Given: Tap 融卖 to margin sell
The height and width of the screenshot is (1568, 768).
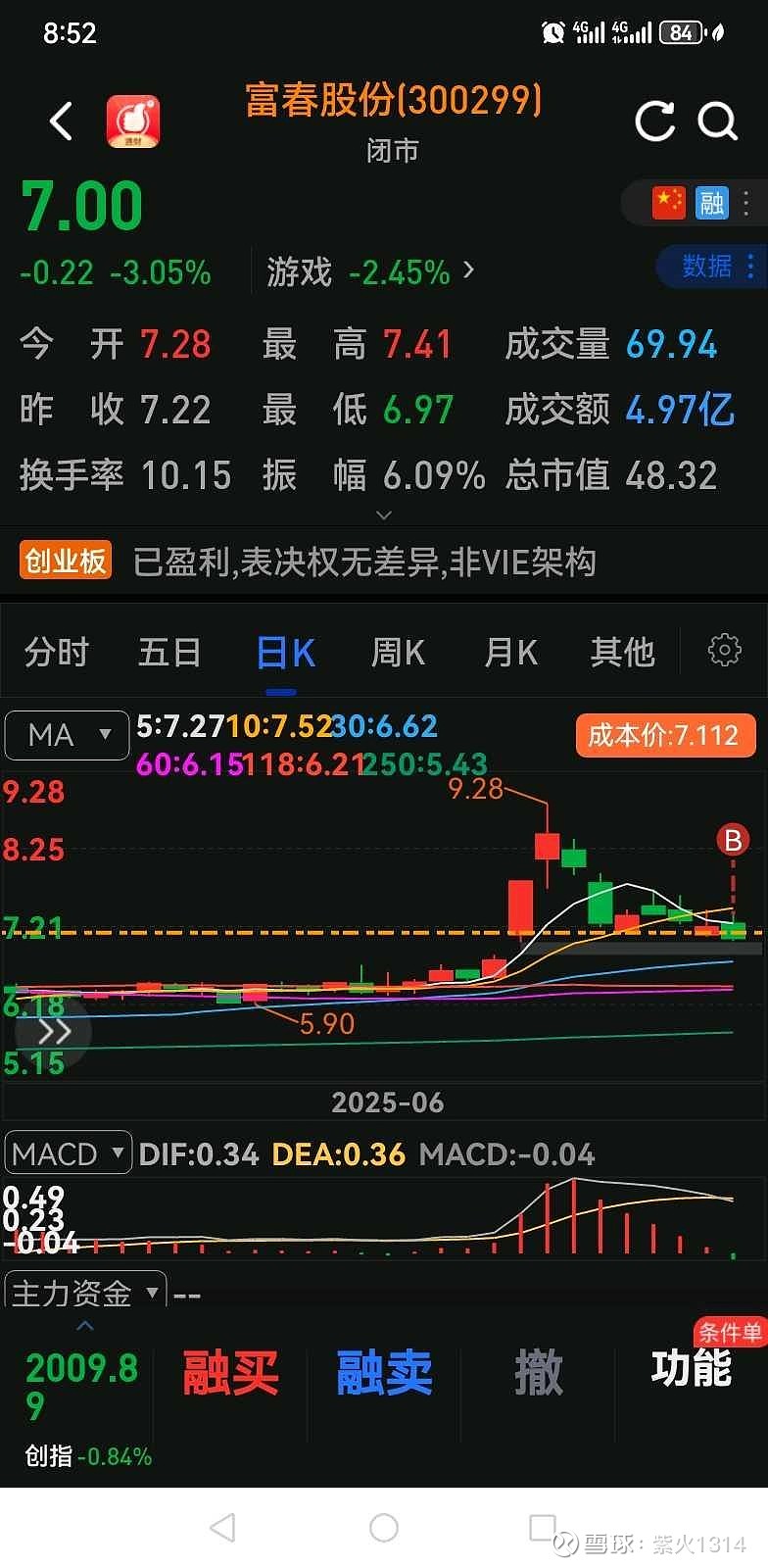Looking at the screenshot, I should click(384, 1372).
